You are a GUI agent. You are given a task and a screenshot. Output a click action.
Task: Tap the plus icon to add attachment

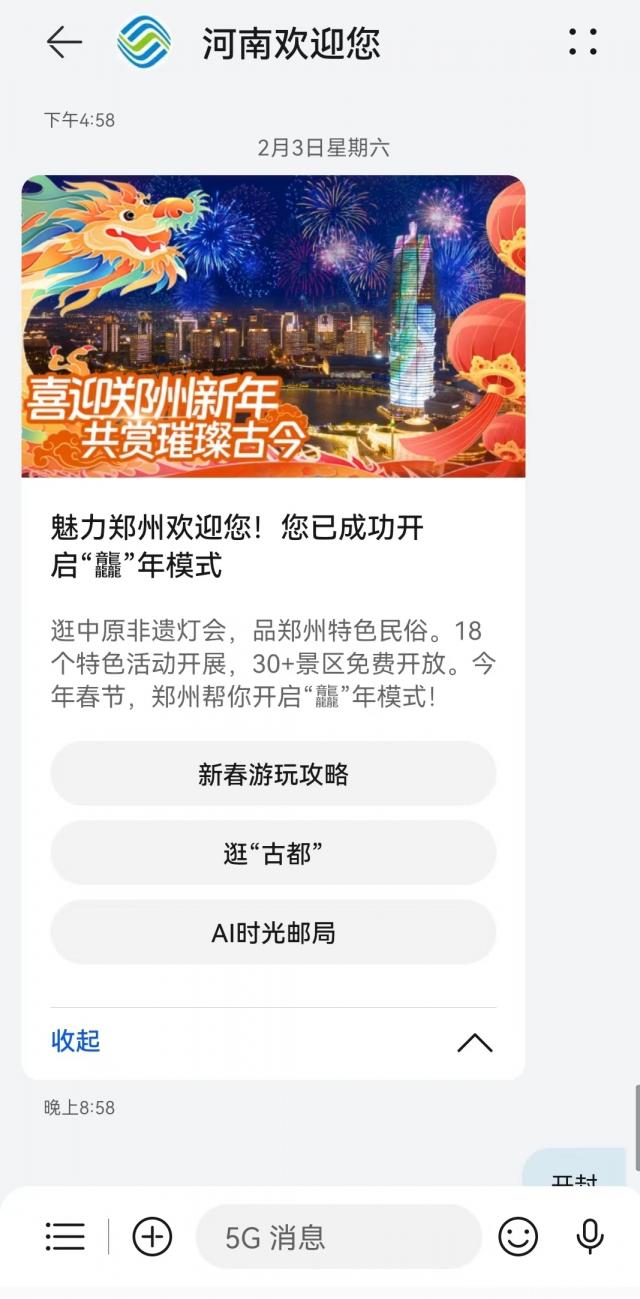[152, 1237]
